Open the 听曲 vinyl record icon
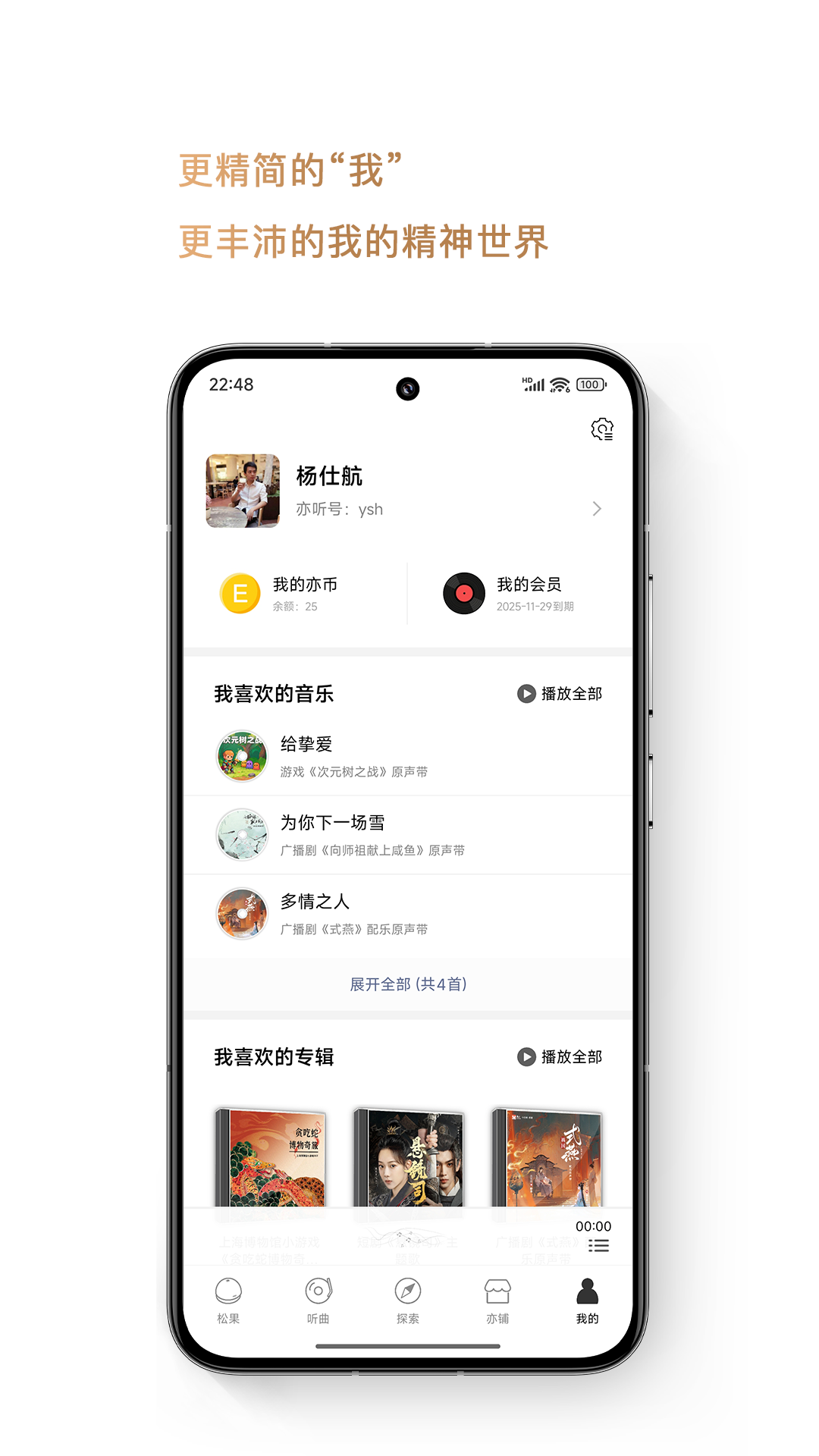Screen dimensions: 819x1456 pos(318,1291)
